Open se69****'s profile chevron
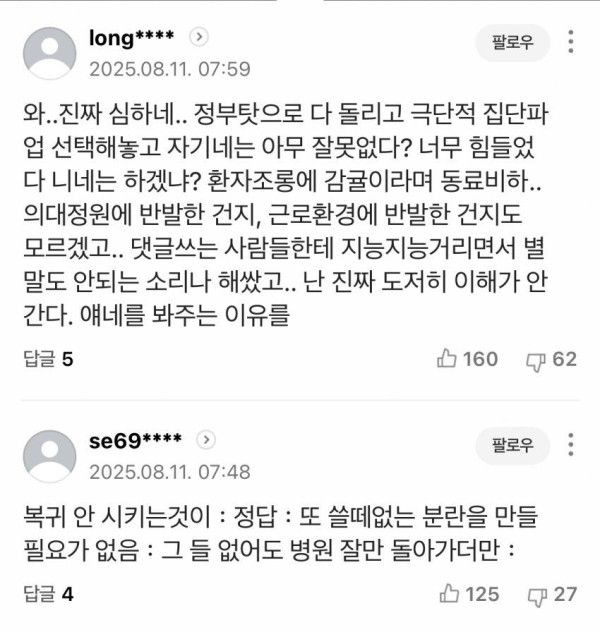Image resolution: width=600 pixels, height=632 pixels. [x=206, y=440]
